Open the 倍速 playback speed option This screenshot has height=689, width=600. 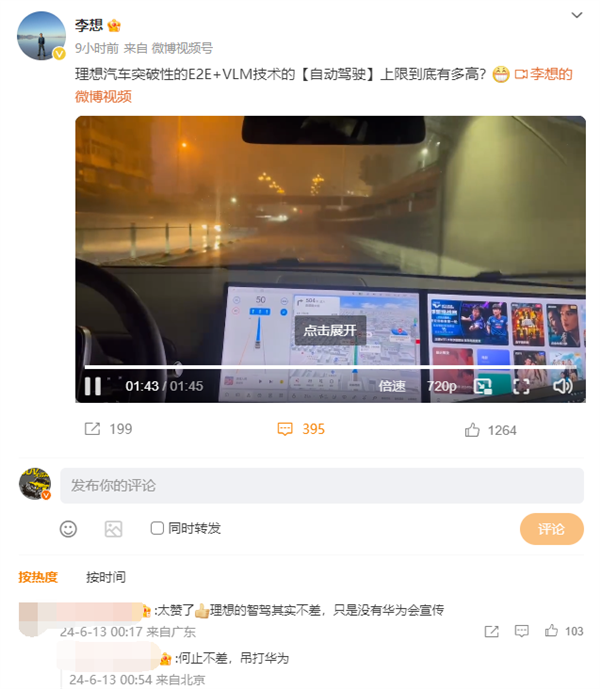tap(392, 386)
